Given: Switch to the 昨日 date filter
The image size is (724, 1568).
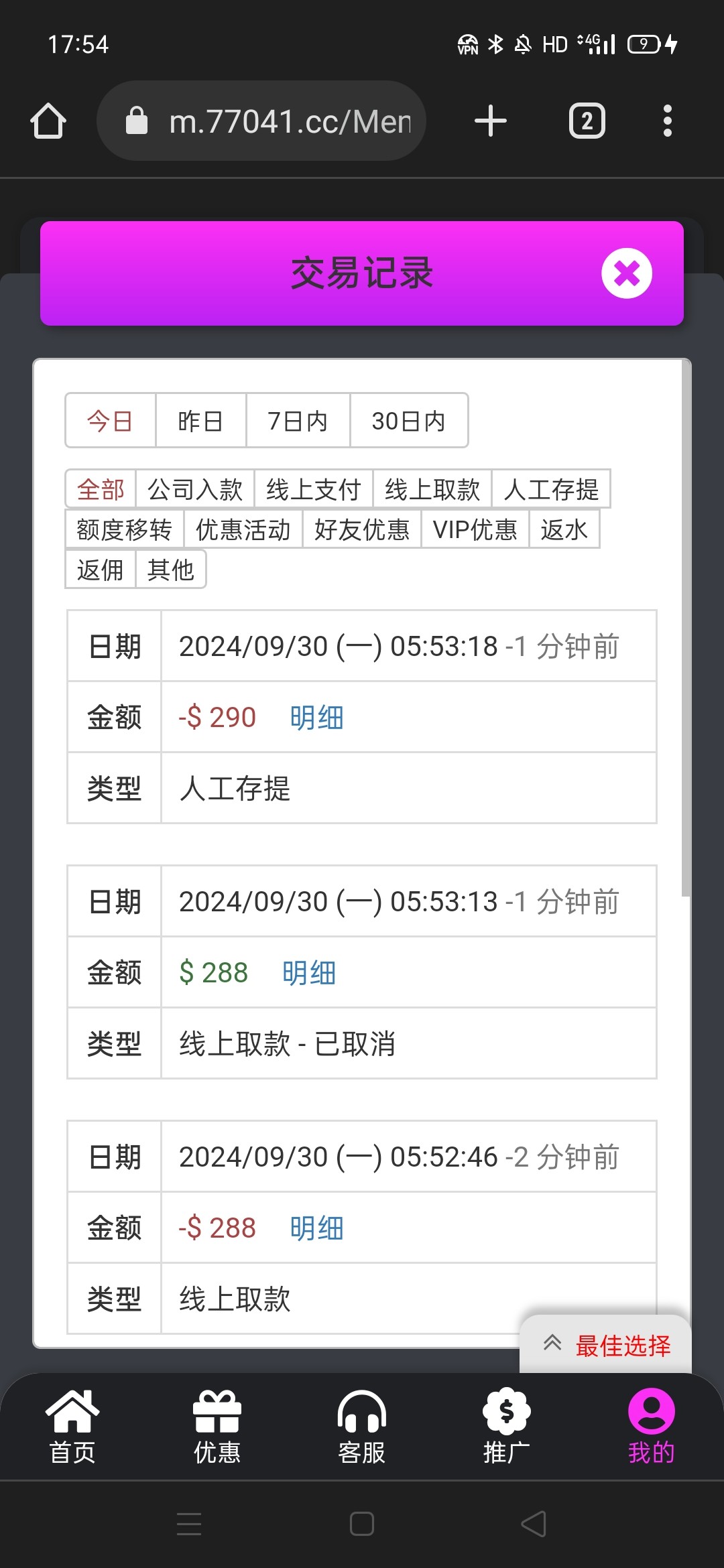Looking at the screenshot, I should (200, 421).
